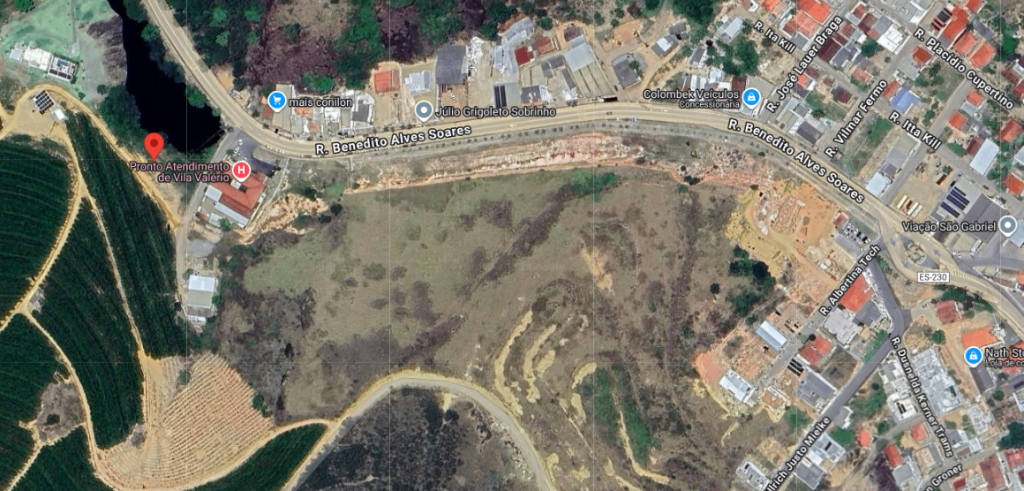Open the hospital icon for Vila Valério

point(241,171)
